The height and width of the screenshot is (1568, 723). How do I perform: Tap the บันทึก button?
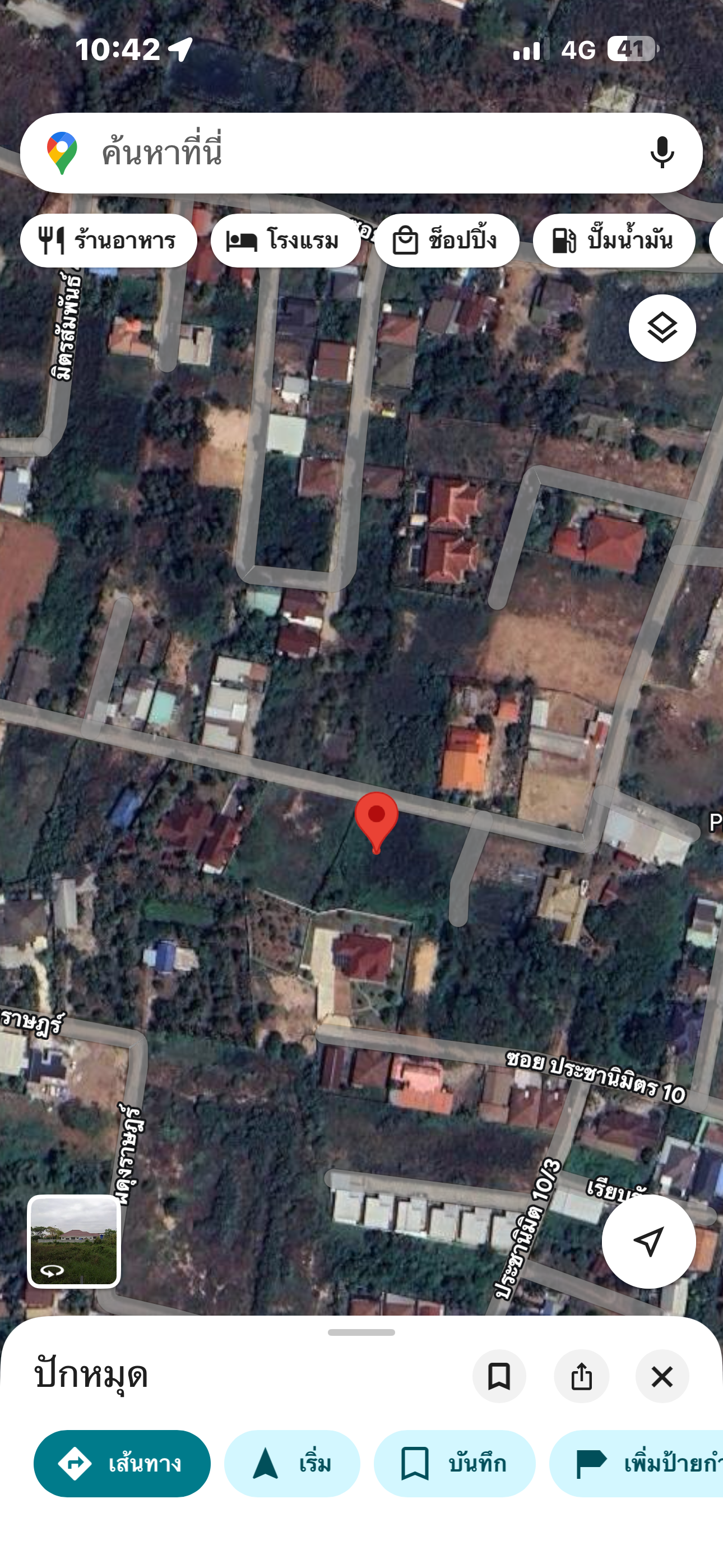click(455, 1463)
